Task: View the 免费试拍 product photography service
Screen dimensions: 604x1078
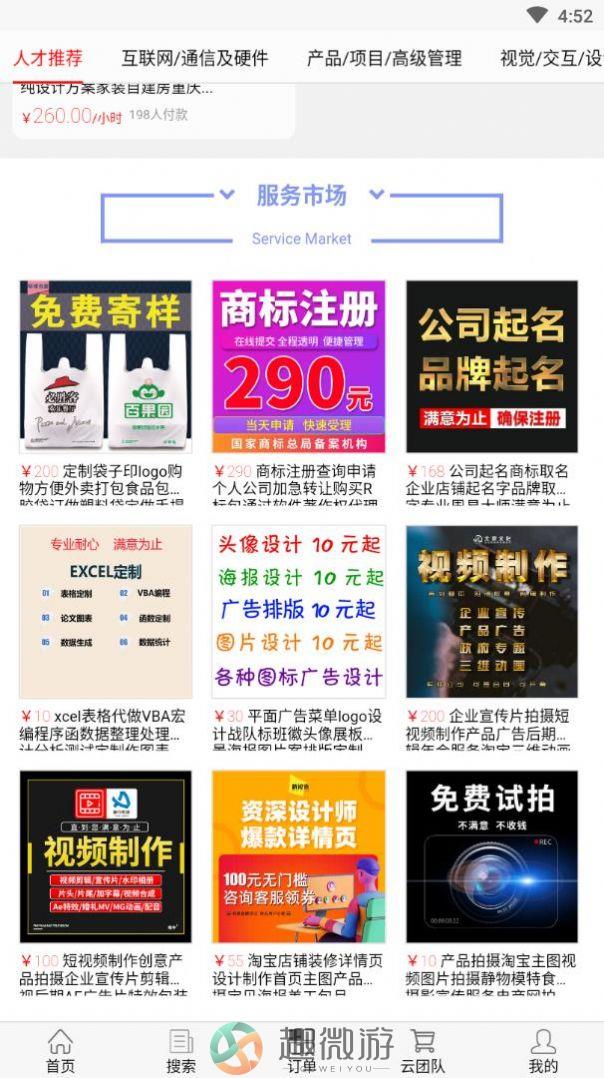Action: coord(492,857)
